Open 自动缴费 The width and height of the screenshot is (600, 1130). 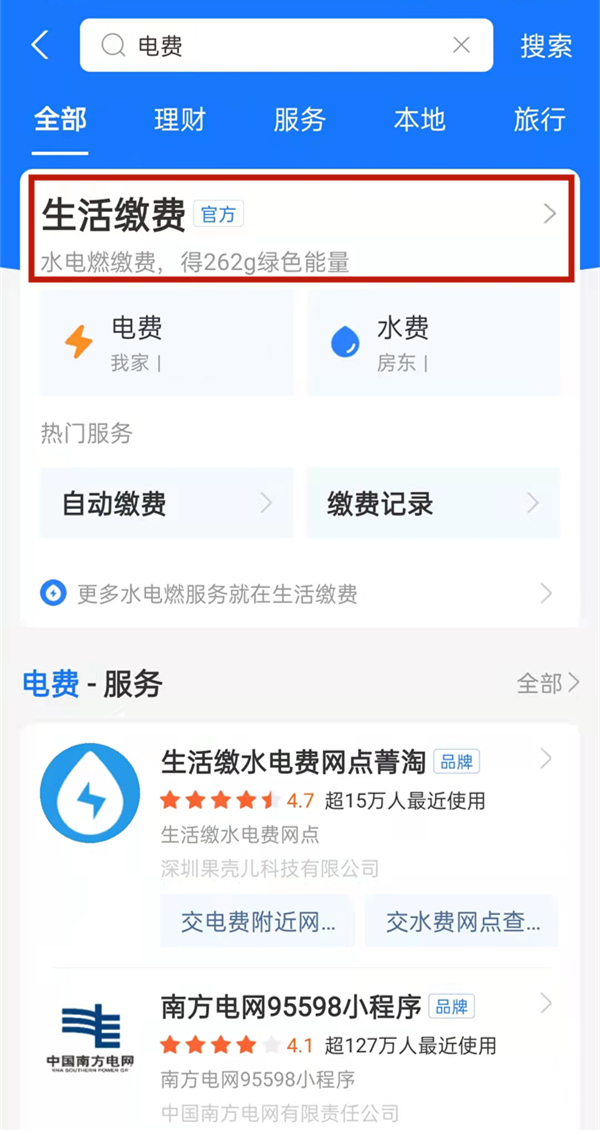167,503
